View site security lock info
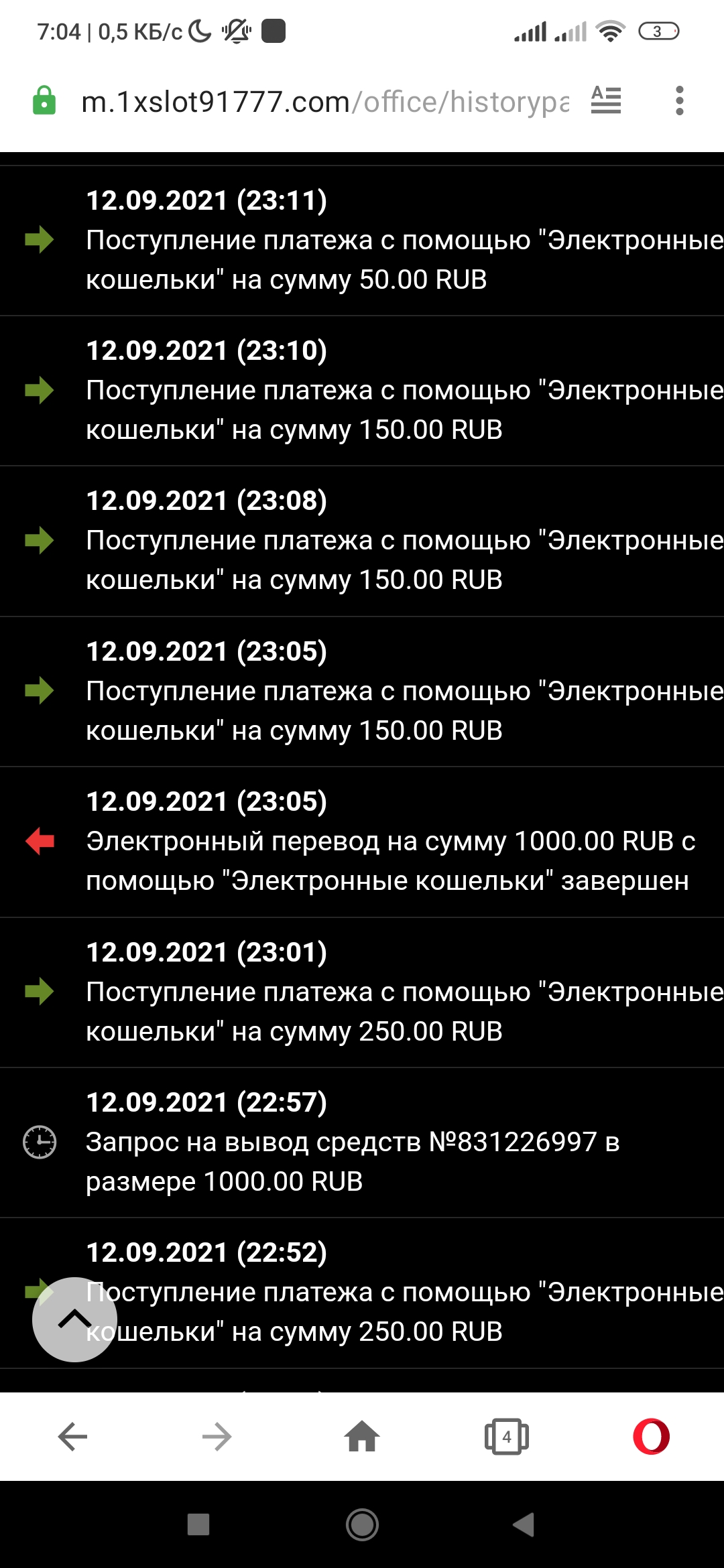Image resolution: width=724 pixels, height=1568 pixels. click(x=44, y=101)
